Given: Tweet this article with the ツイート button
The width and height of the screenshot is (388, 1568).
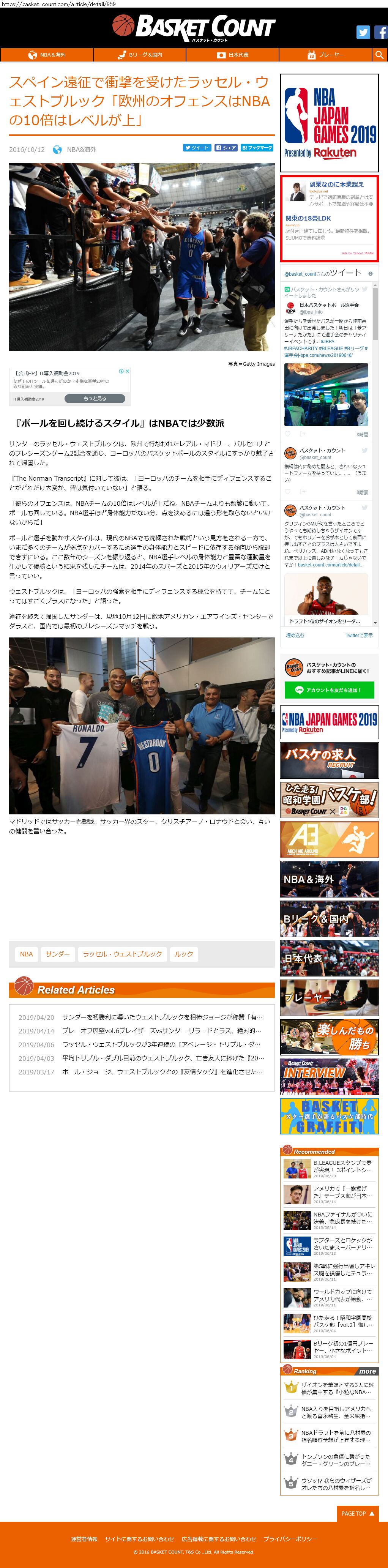Looking at the screenshot, I should click(x=197, y=148).
